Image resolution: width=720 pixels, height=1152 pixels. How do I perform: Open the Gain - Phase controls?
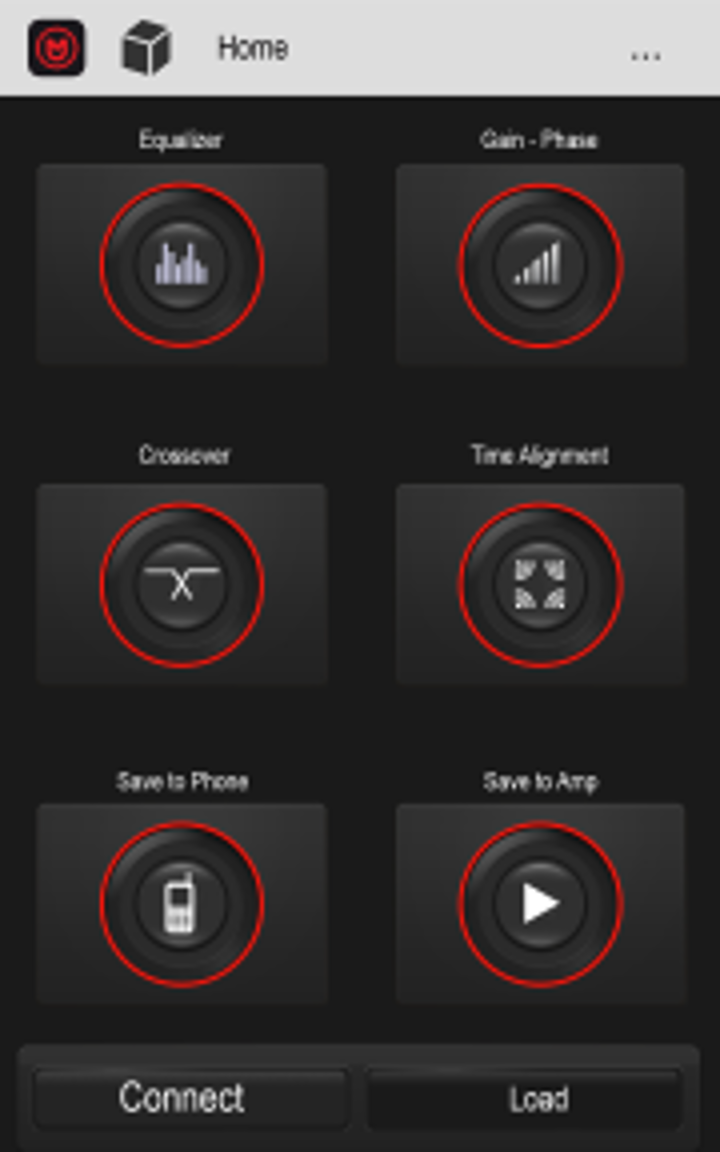pos(540,266)
